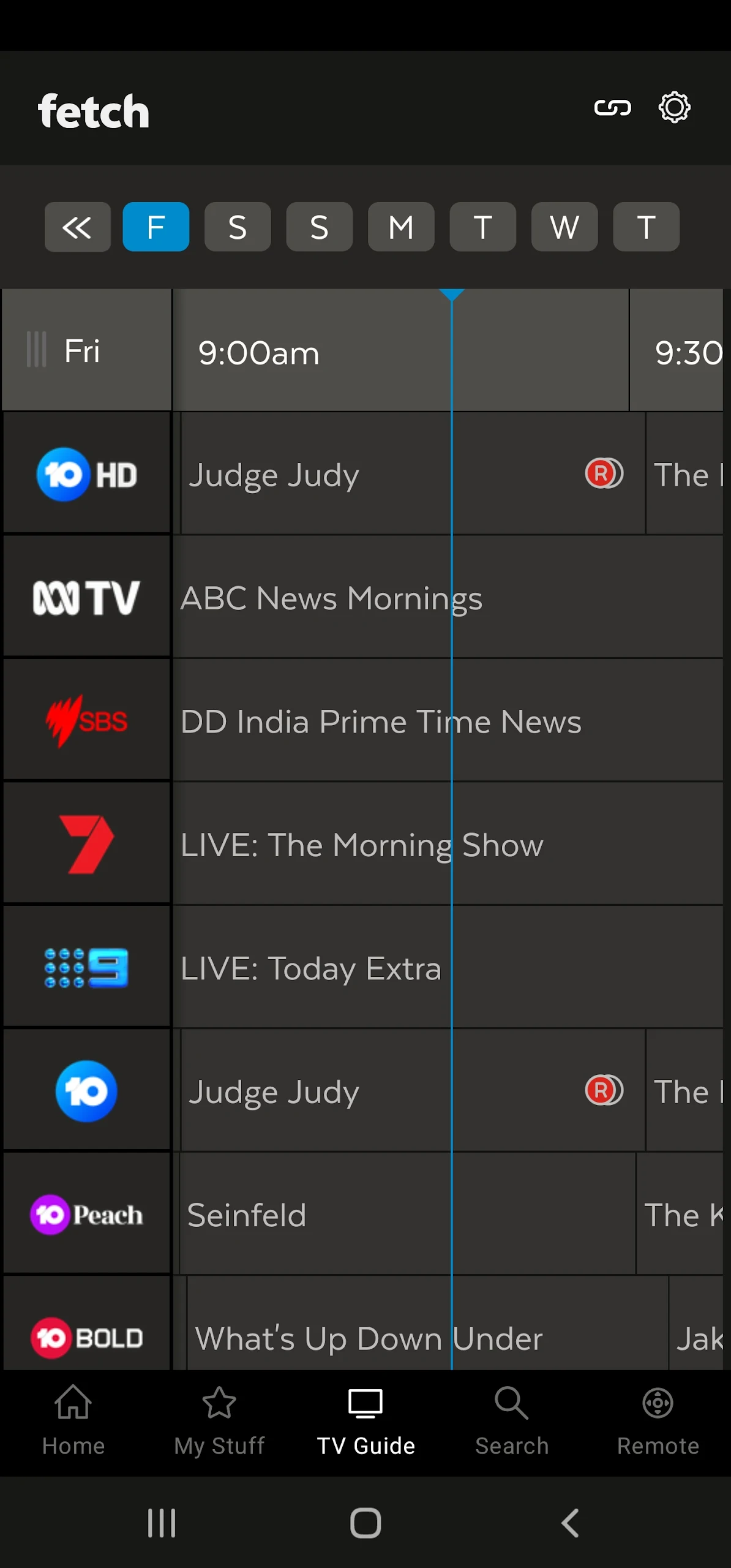Select the Channel 7 logo
The width and height of the screenshot is (731, 1568).
[x=86, y=844]
